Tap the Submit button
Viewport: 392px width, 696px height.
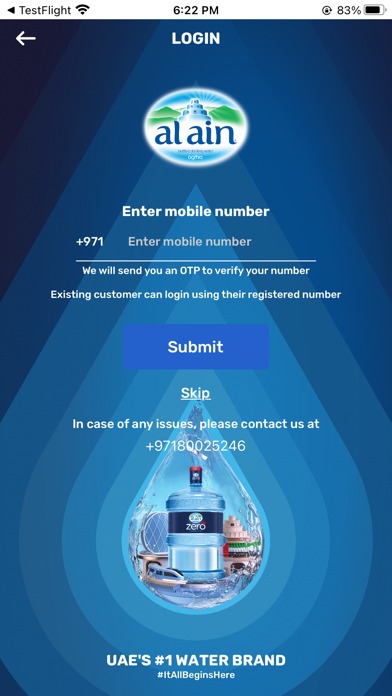click(196, 347)
